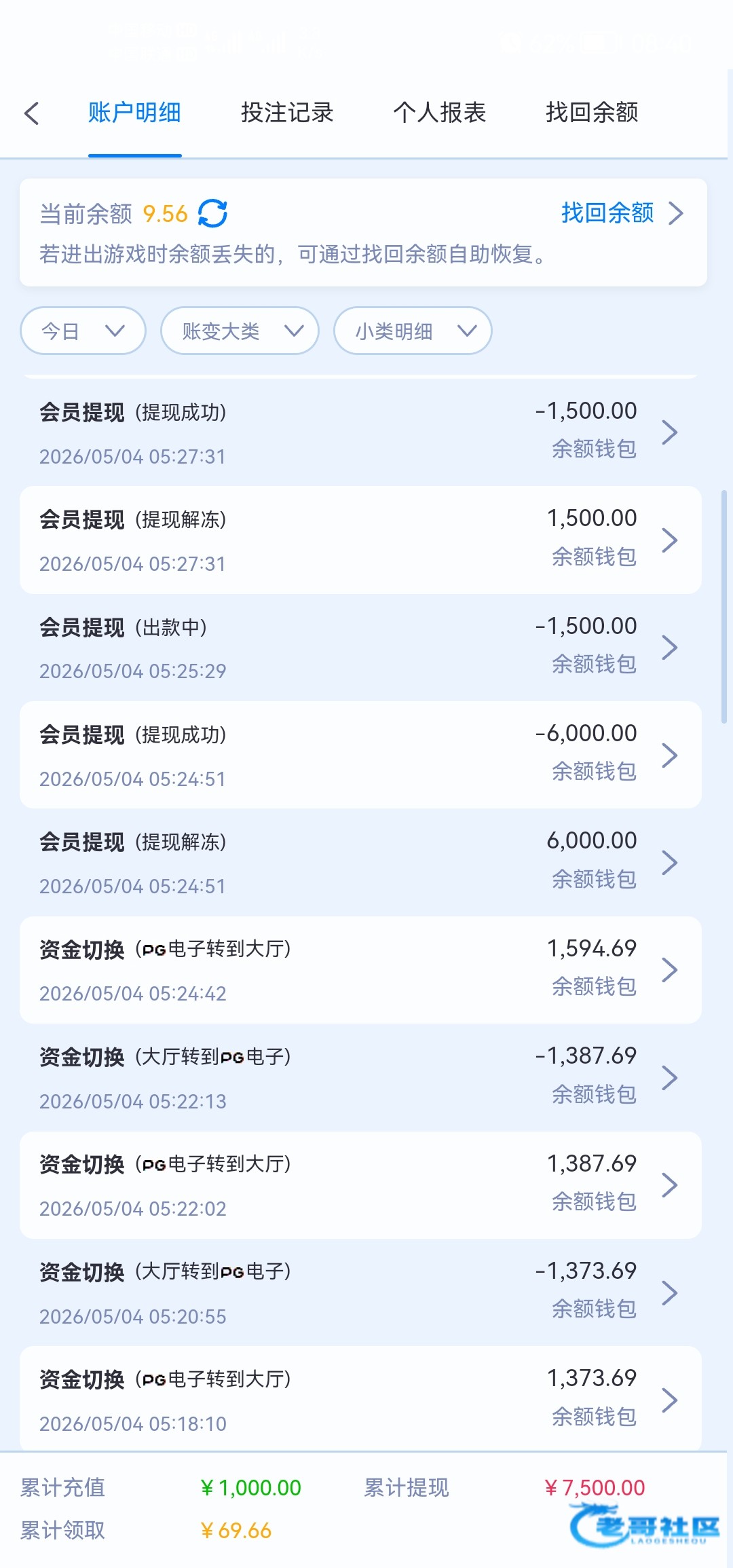Switch to the 投注记录 tab

point(287,113)
